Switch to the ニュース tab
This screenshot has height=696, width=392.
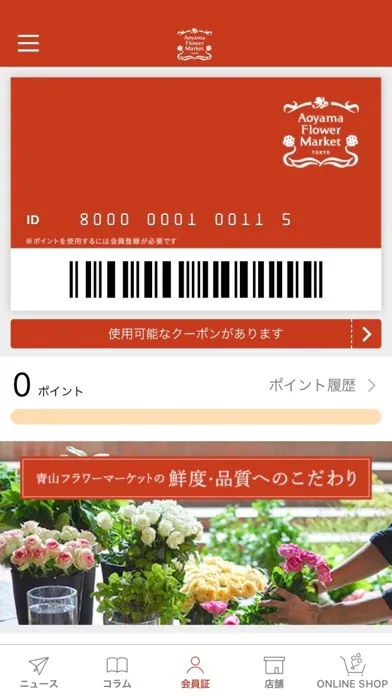tap(39, 672)
